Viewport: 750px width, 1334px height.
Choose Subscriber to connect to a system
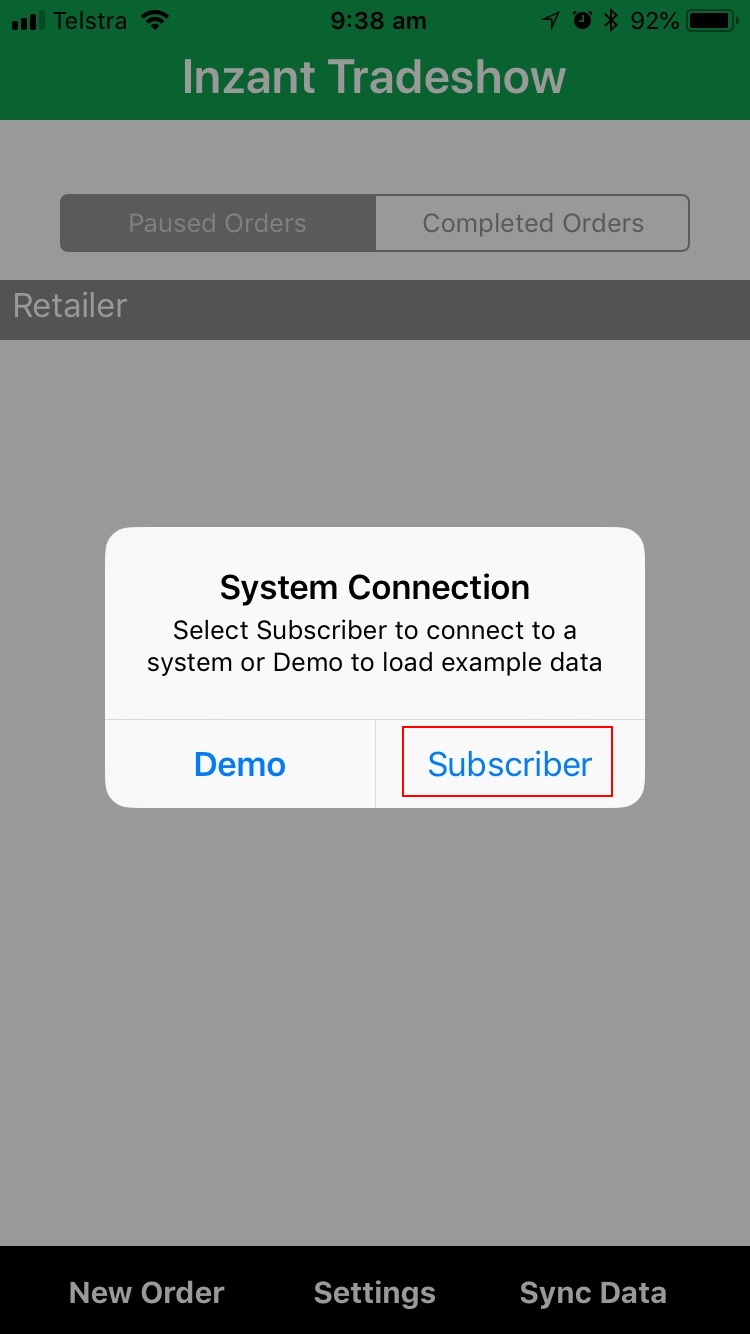pyautogui.click(x=509, y=764)
